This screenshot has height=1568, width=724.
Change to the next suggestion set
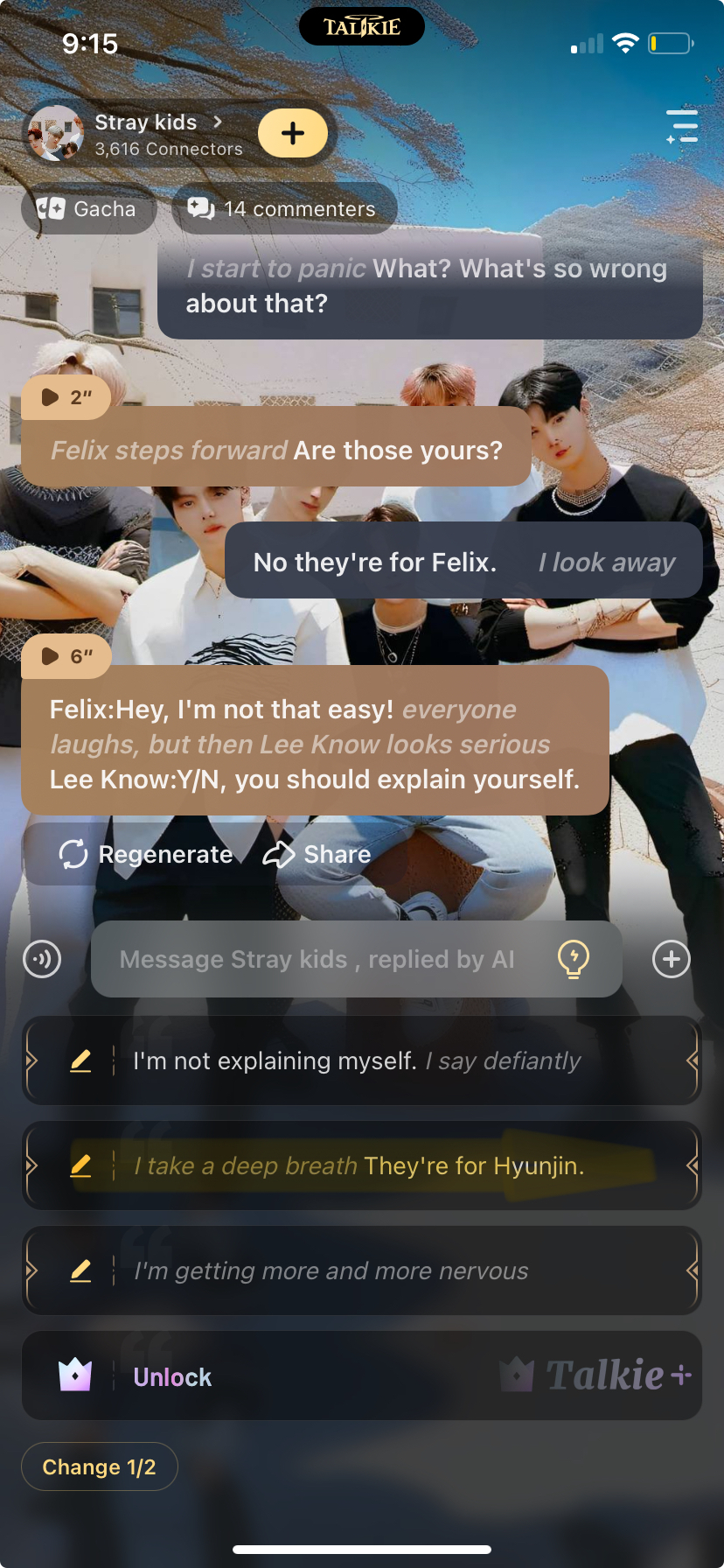[x=100, y=1466]
